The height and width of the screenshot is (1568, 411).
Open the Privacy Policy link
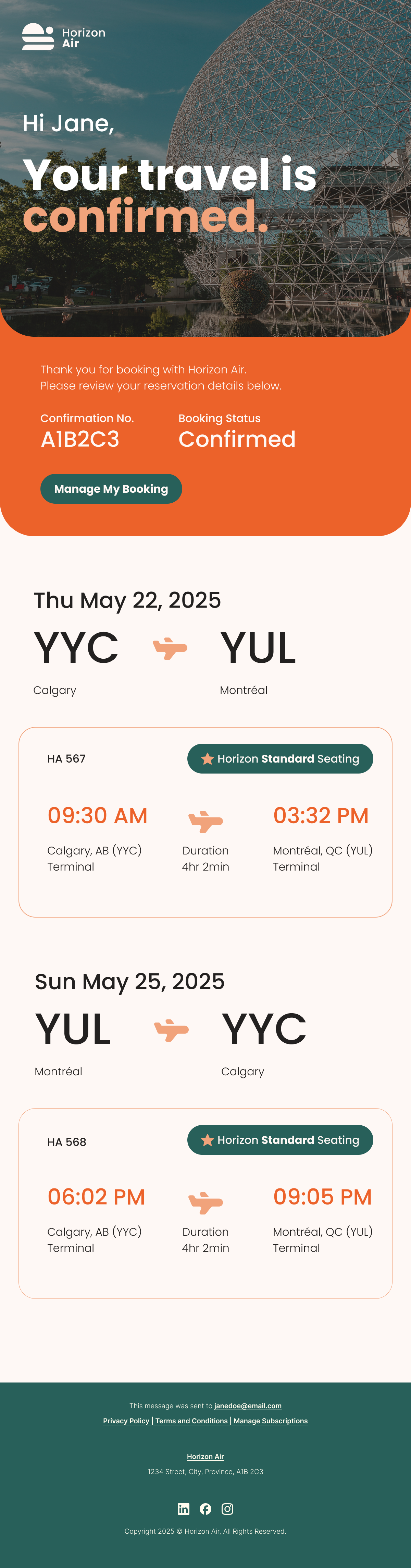tap(126, 1421)
